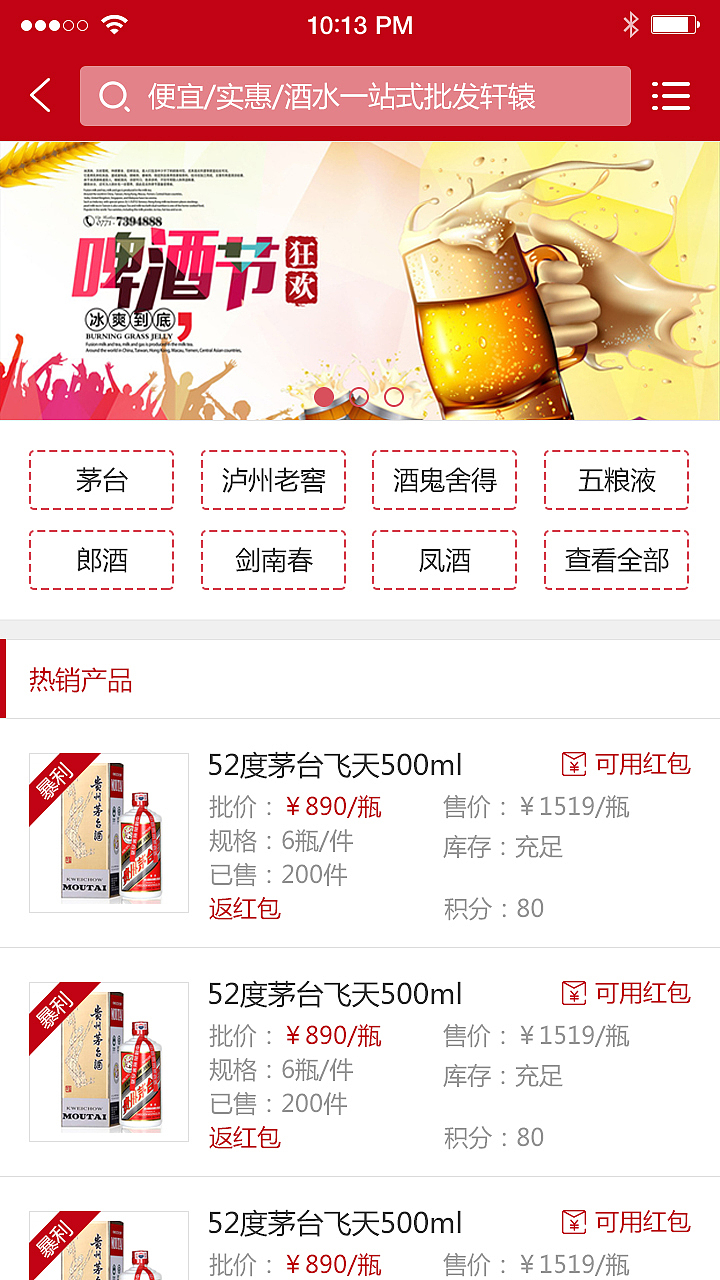Select the 凤酒 category button
The image size is (720, 1280).
(444, 559)
